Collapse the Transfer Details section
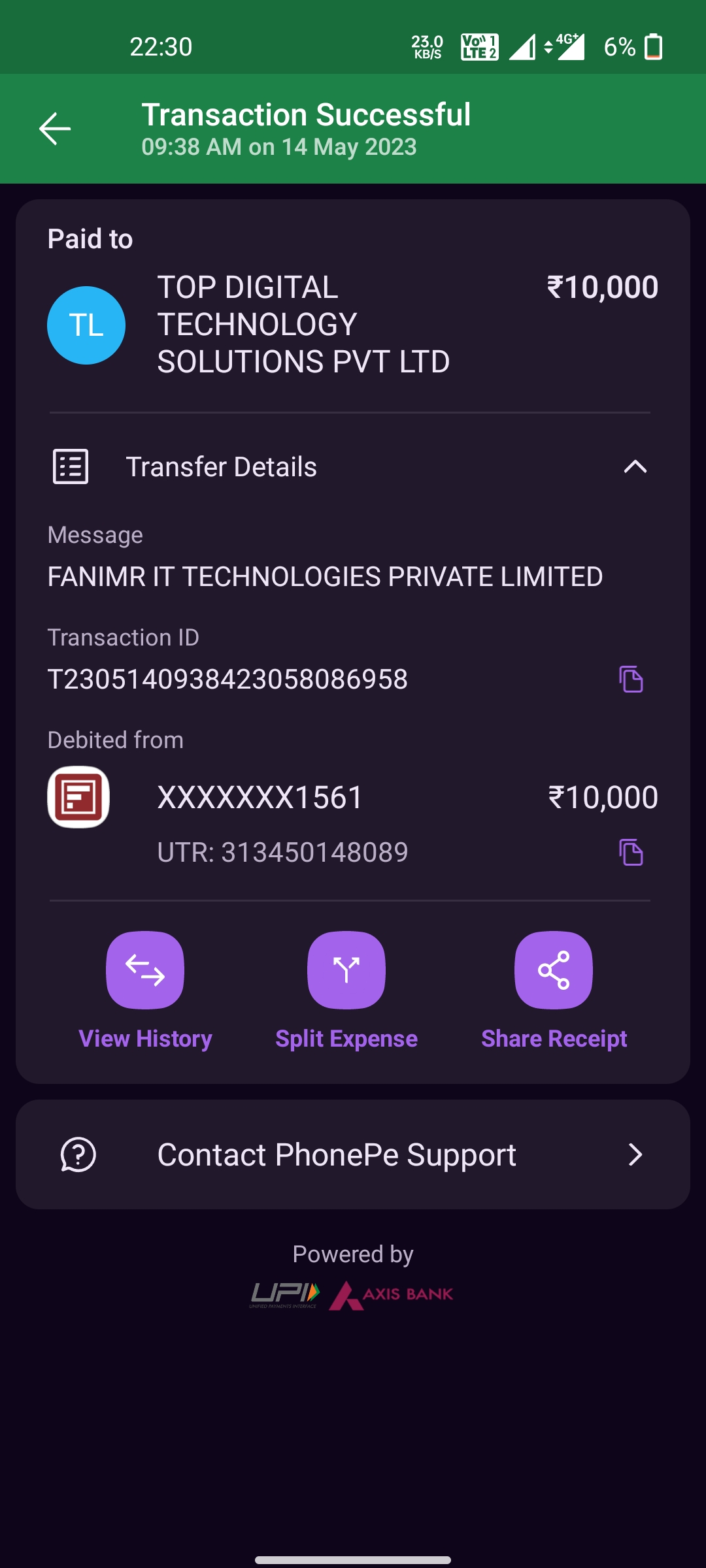This screenshot has width=706, height=1568. pyautogui.click(x=635, y=466)
